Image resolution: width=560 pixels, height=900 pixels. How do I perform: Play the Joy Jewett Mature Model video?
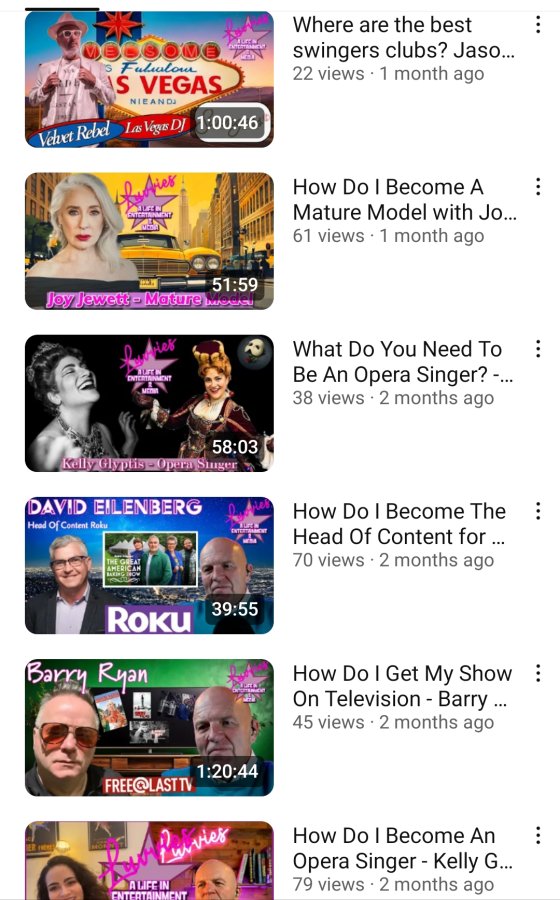149,241
